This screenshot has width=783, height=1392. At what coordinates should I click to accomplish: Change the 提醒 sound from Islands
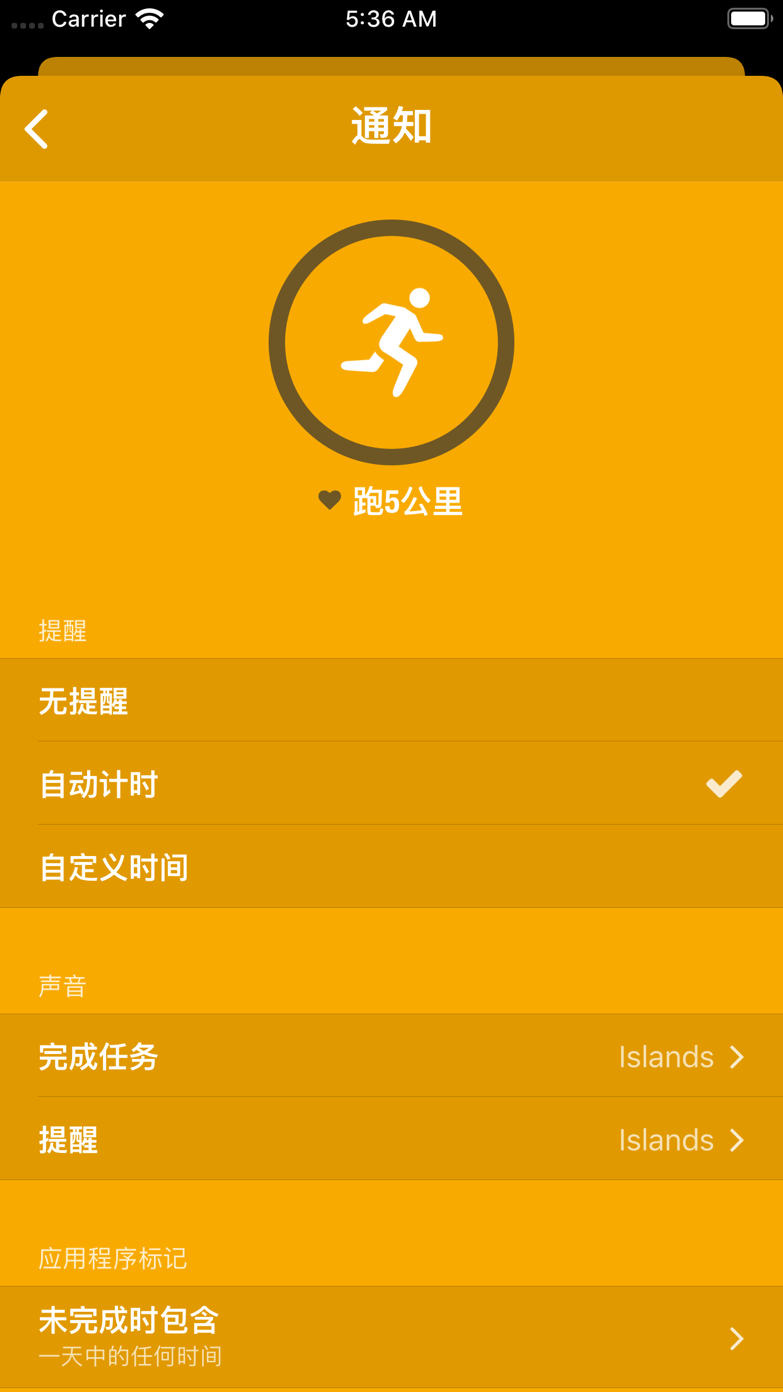point(390,1139)
